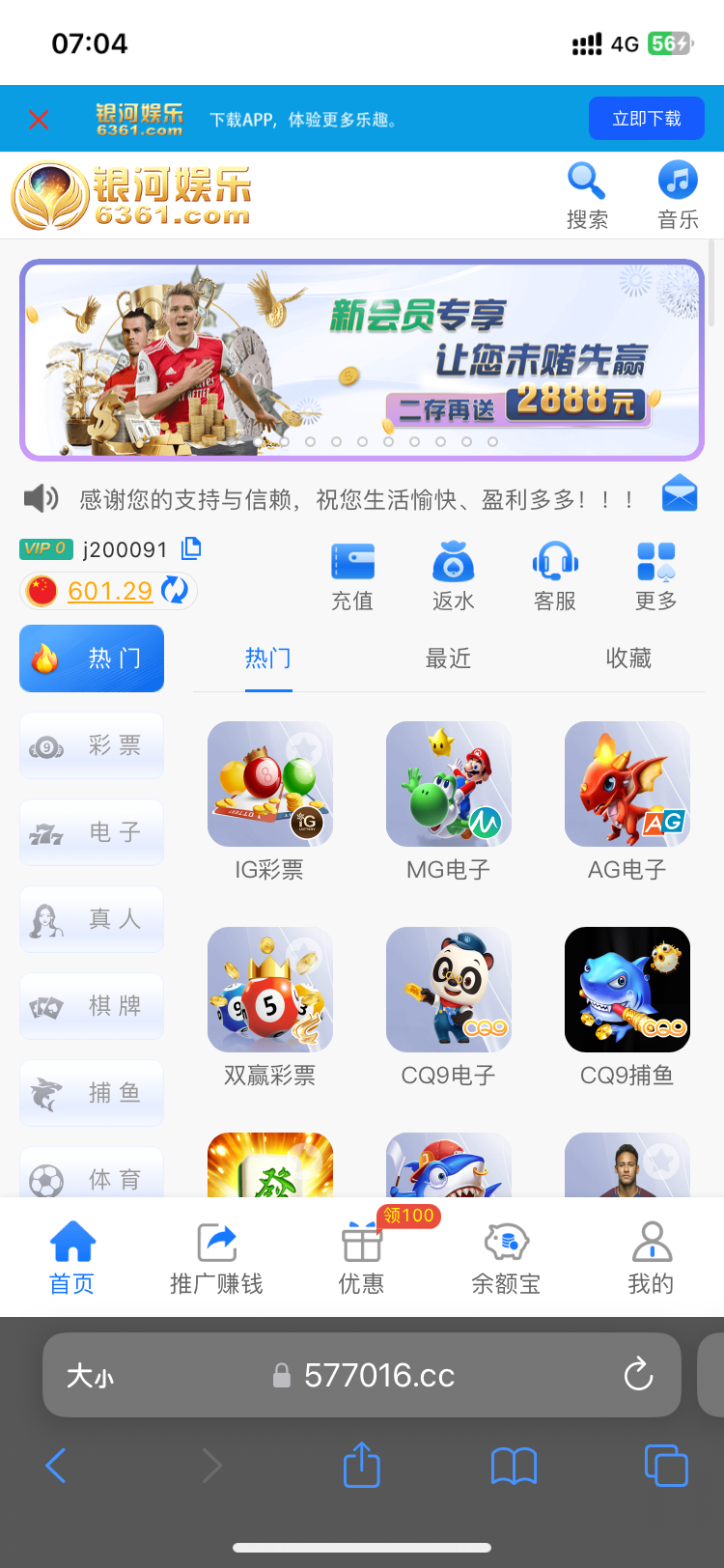Open the 搜索 search icon
The width and height of the screenshot is (724, 1568).
[x=586, y=195]
